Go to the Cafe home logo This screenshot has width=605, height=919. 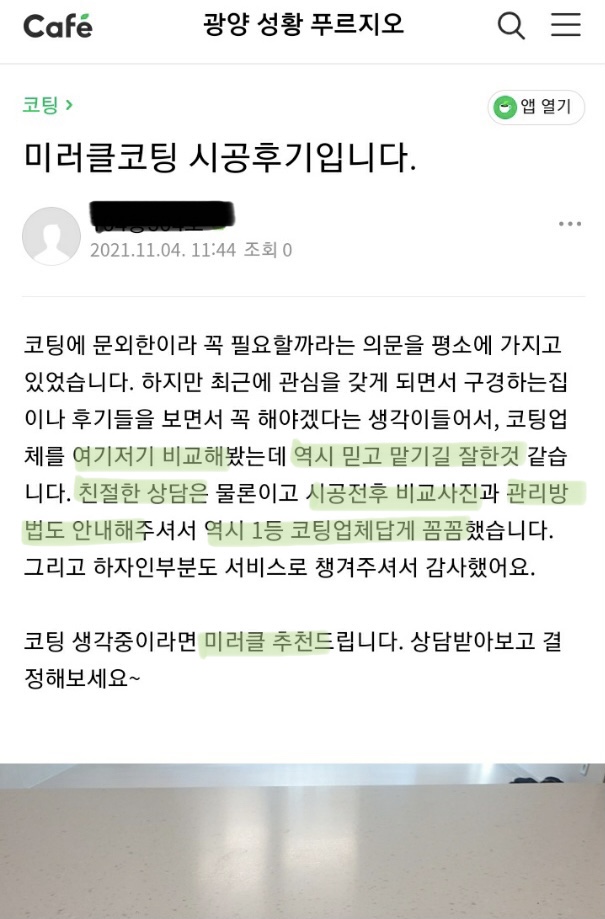(58, 26)
